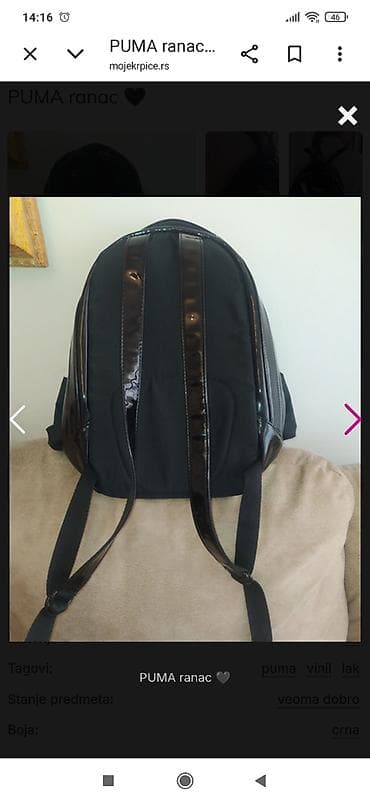The image size is (370, 803).
Task: Tap the system back button
Action: pos(261,780)
